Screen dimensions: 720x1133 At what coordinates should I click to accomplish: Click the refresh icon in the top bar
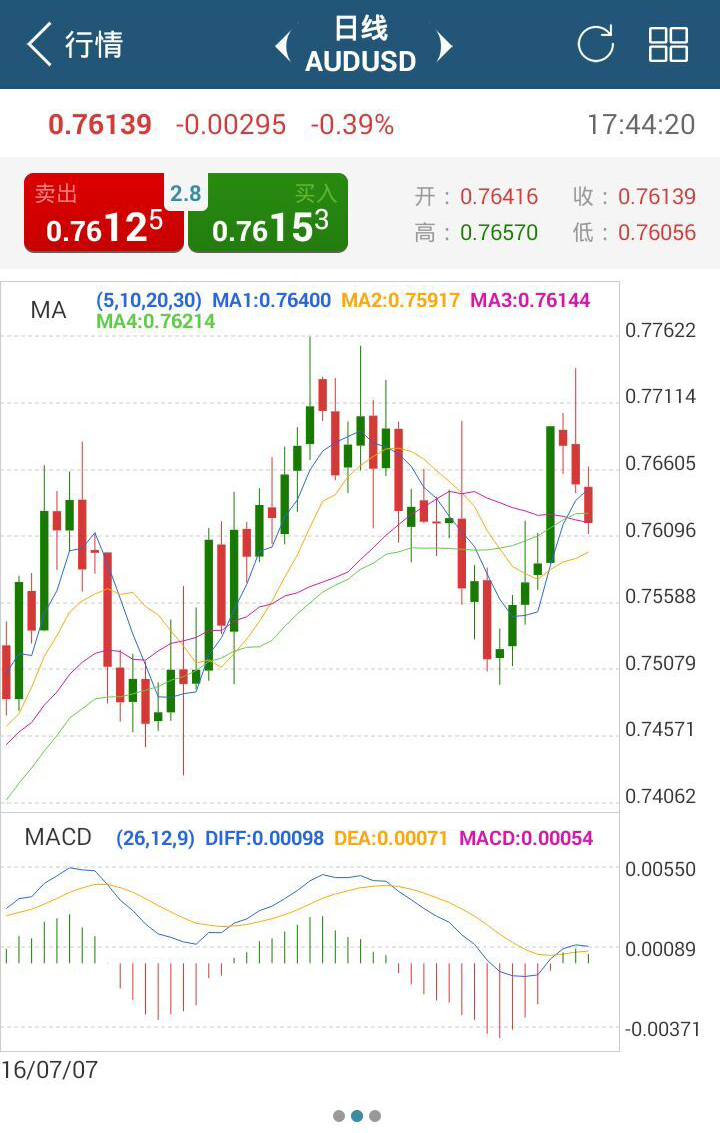[x=597, y=43]
